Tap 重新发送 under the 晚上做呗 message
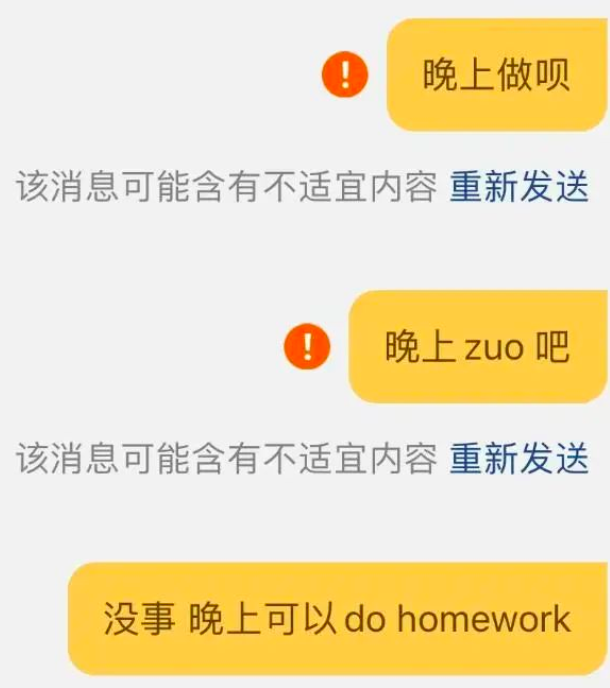This screenshot has width=610, height=688. [x=519, y=186]
